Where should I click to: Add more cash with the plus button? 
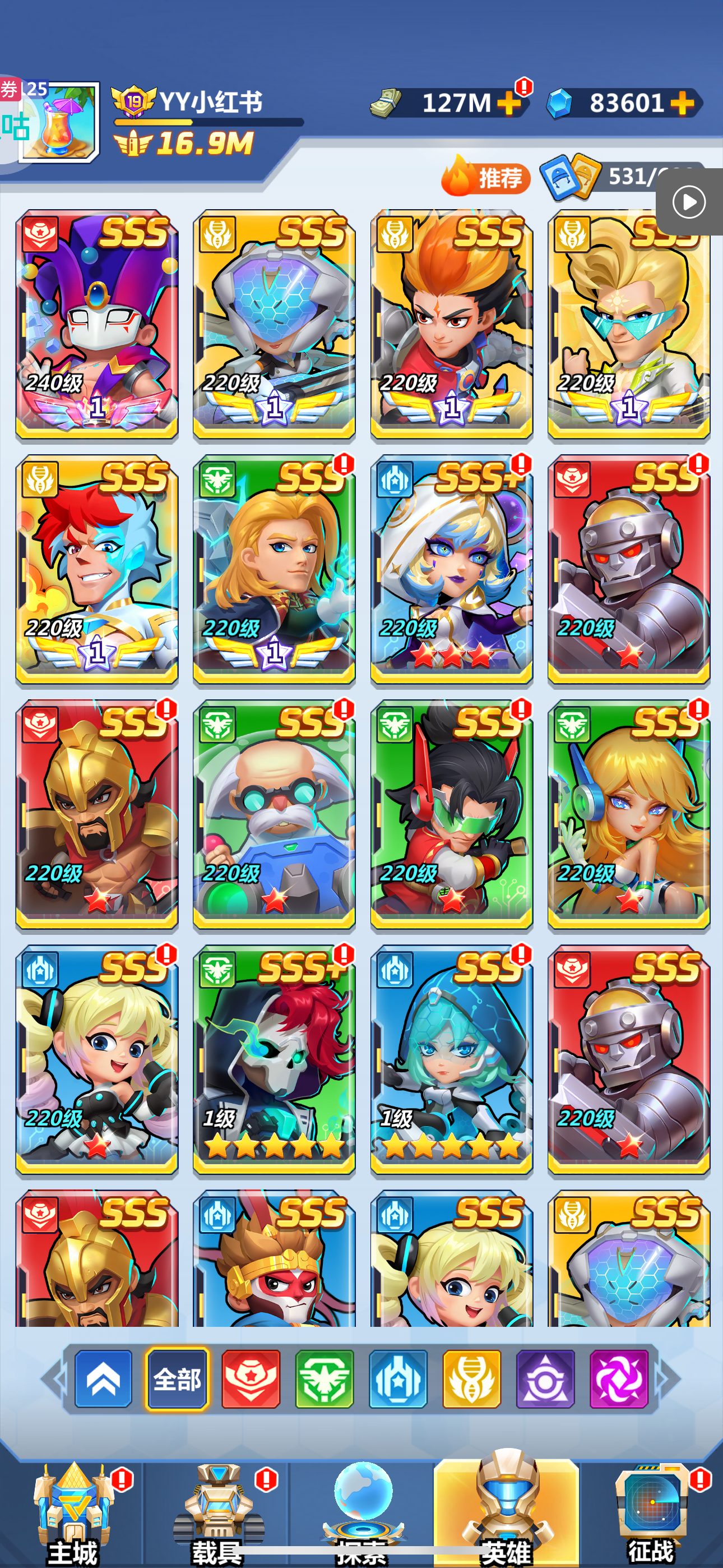coord(508,103)
